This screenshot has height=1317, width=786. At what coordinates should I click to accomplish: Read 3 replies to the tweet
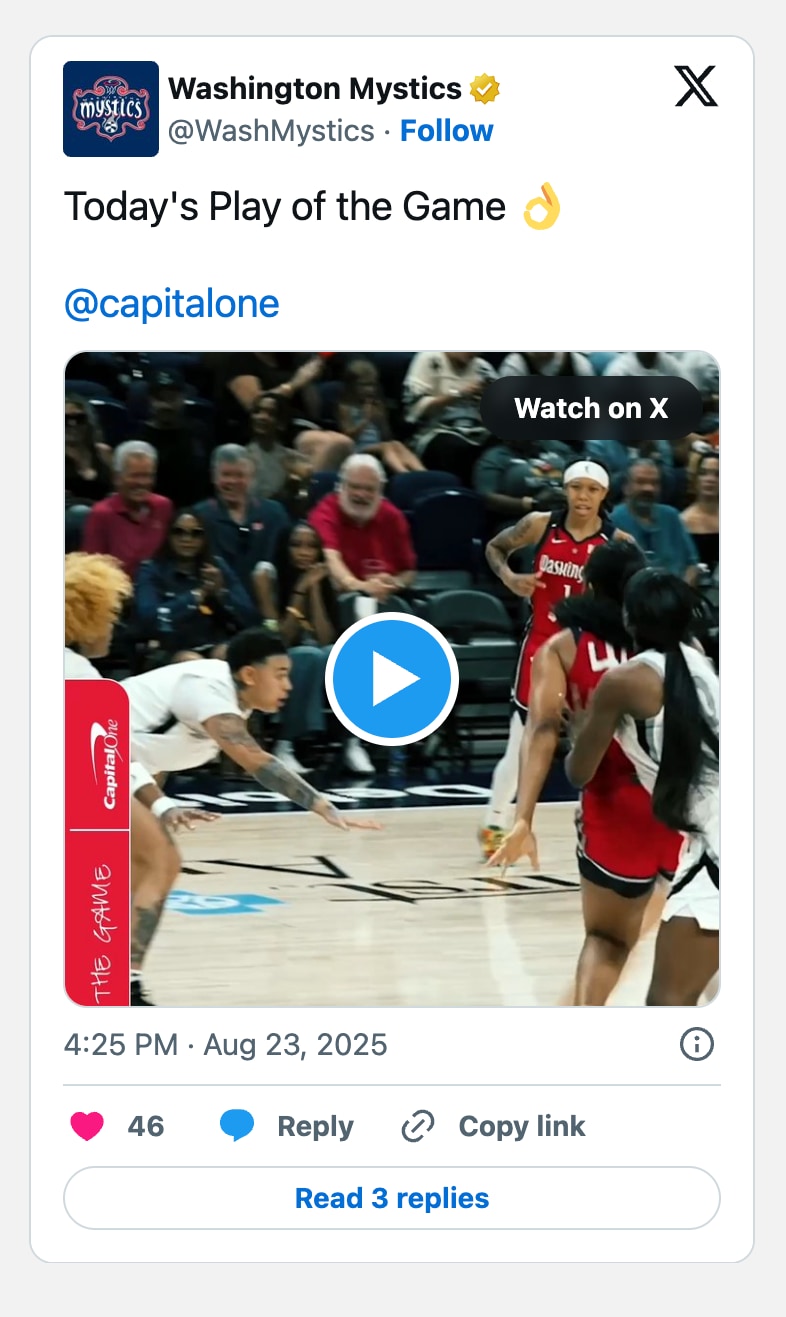[392, 1198]
